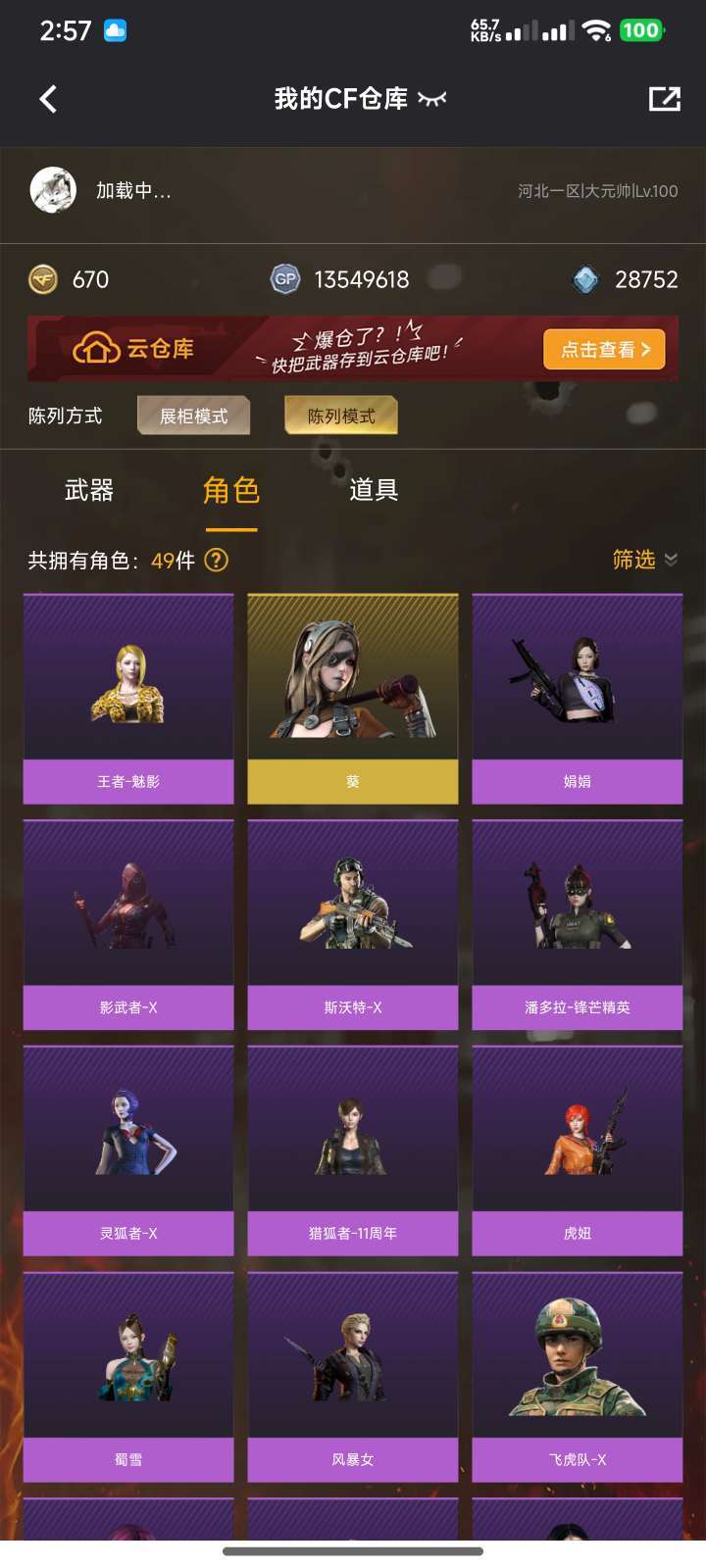The height and width of the screenshot is (1568, 706).
Task: Select the GP currency icon next to 13549618
Action: pyautogui.click(x=287, y=279)
